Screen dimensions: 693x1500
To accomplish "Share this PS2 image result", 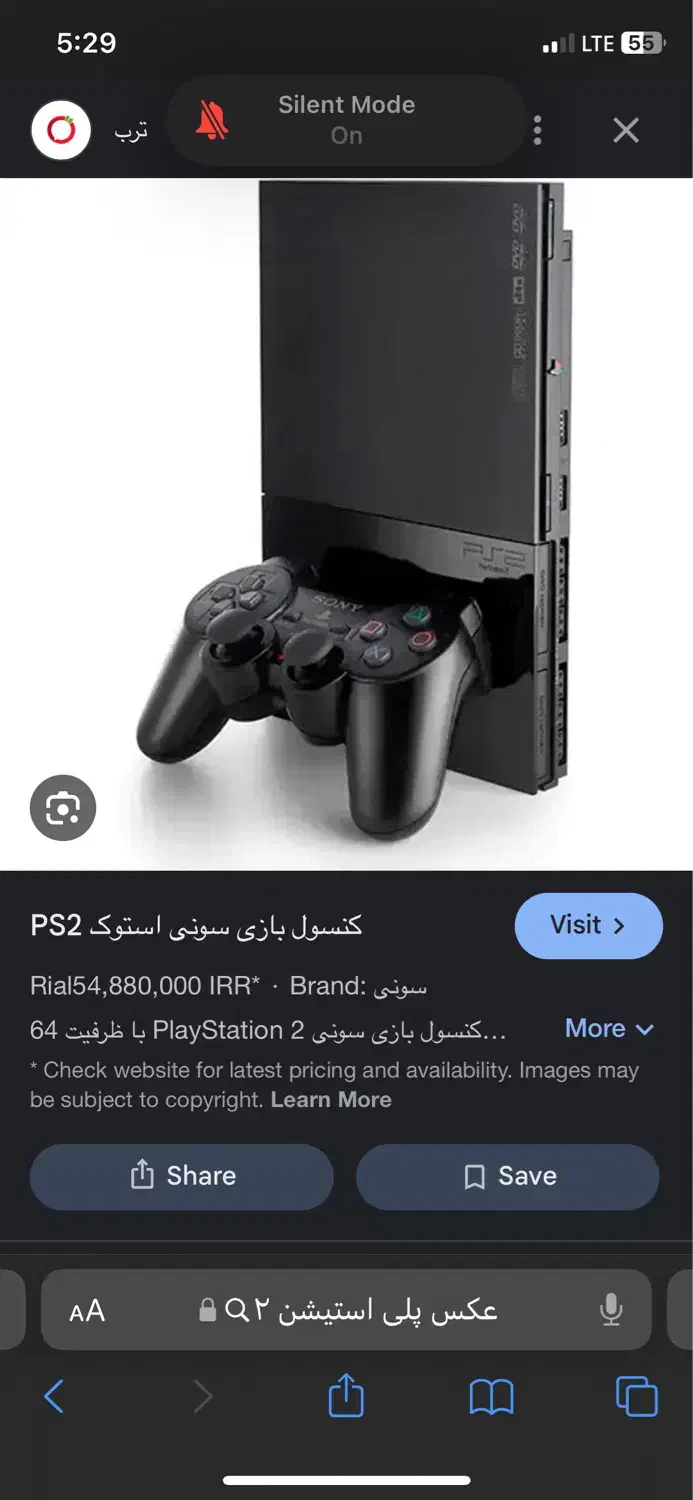I will [182, 1176].
